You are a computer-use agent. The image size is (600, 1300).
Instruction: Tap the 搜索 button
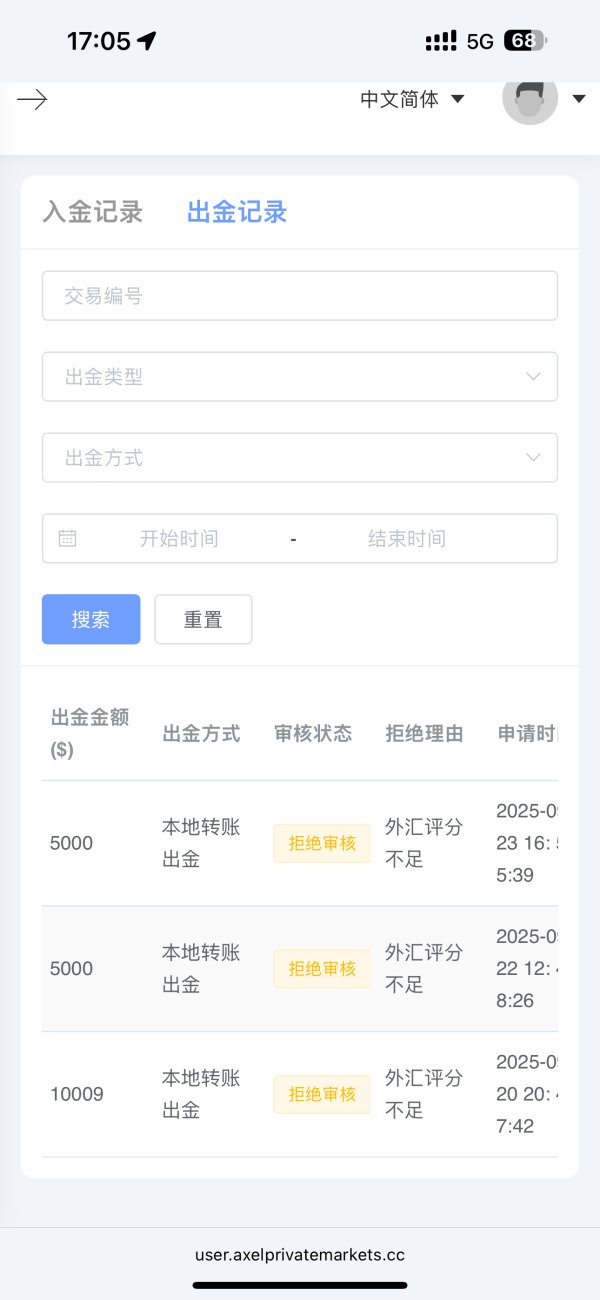[91, 620]
